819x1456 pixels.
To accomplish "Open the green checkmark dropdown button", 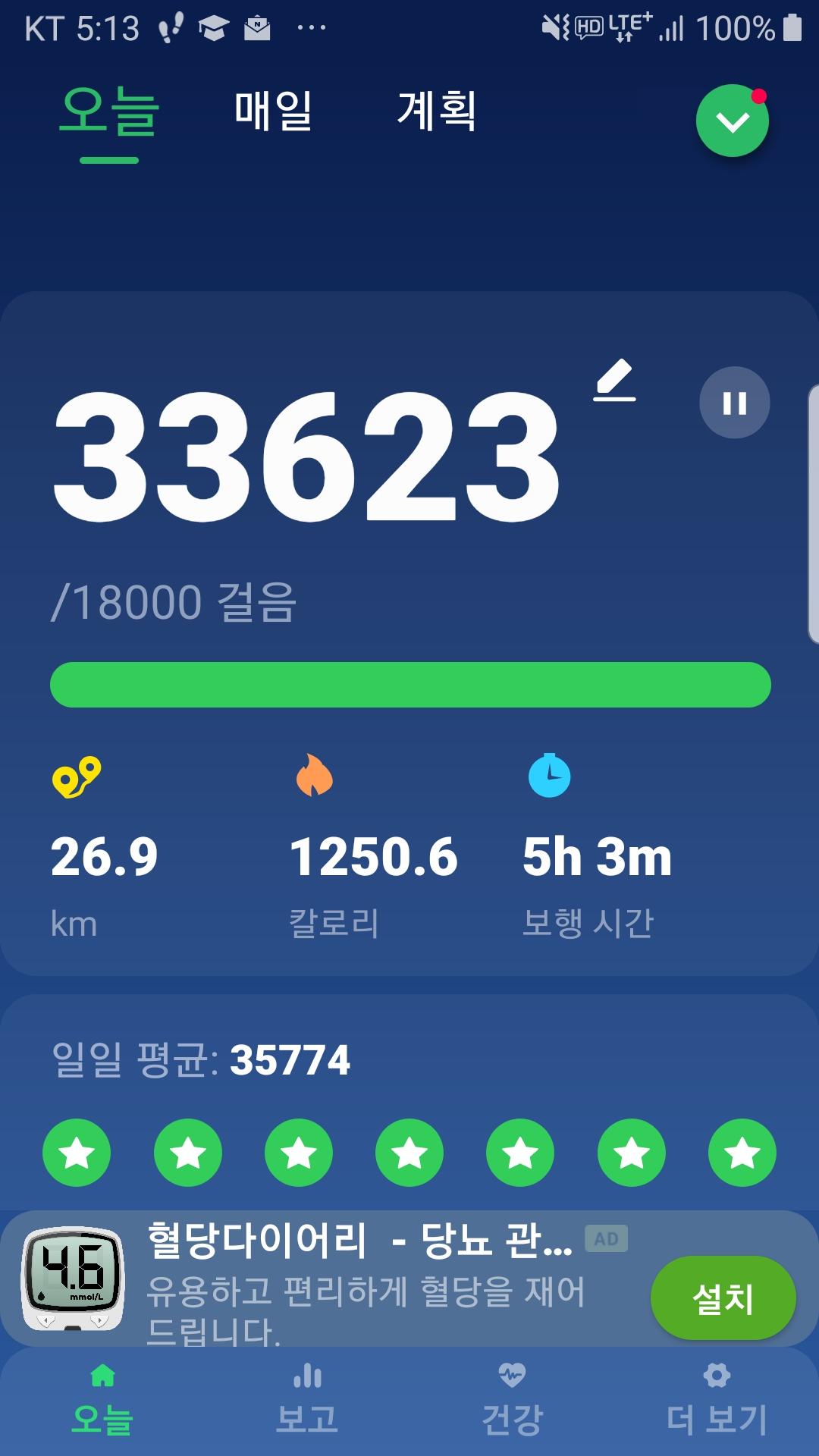I will (x=732, y=121).
